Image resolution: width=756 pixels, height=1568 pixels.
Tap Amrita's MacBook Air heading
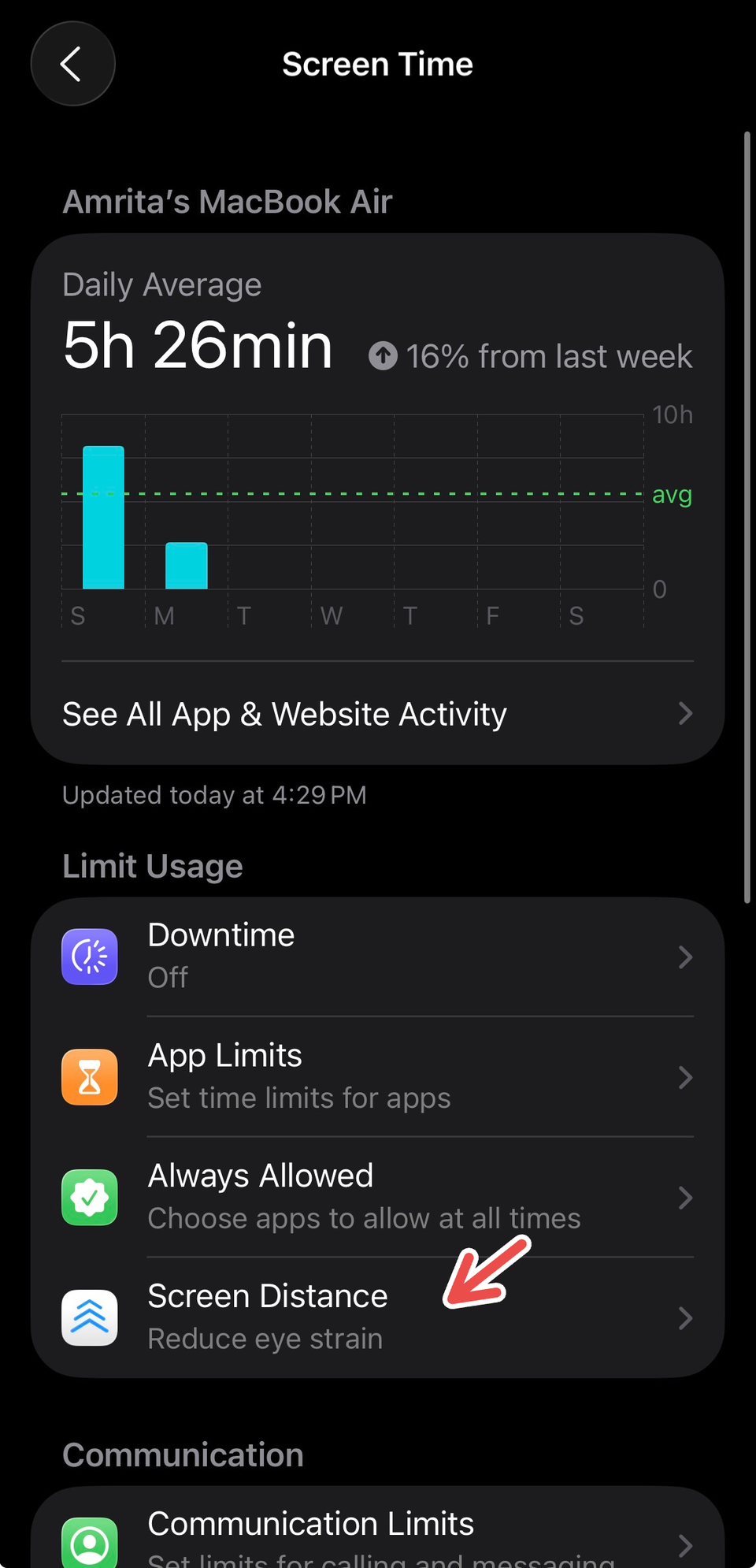[227, 201]
